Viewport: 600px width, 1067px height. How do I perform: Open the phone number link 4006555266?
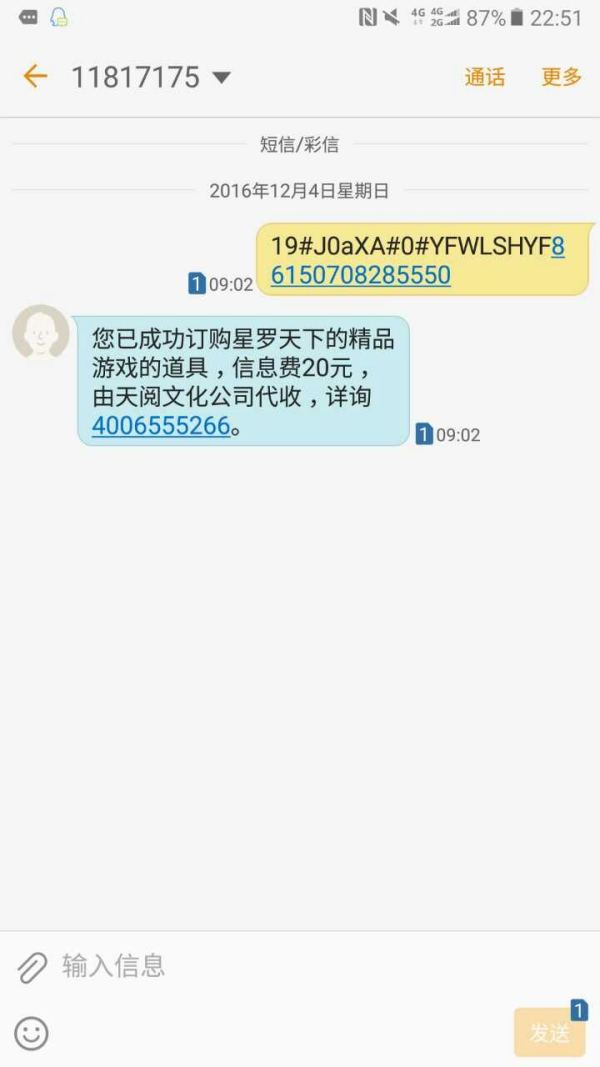161,426
